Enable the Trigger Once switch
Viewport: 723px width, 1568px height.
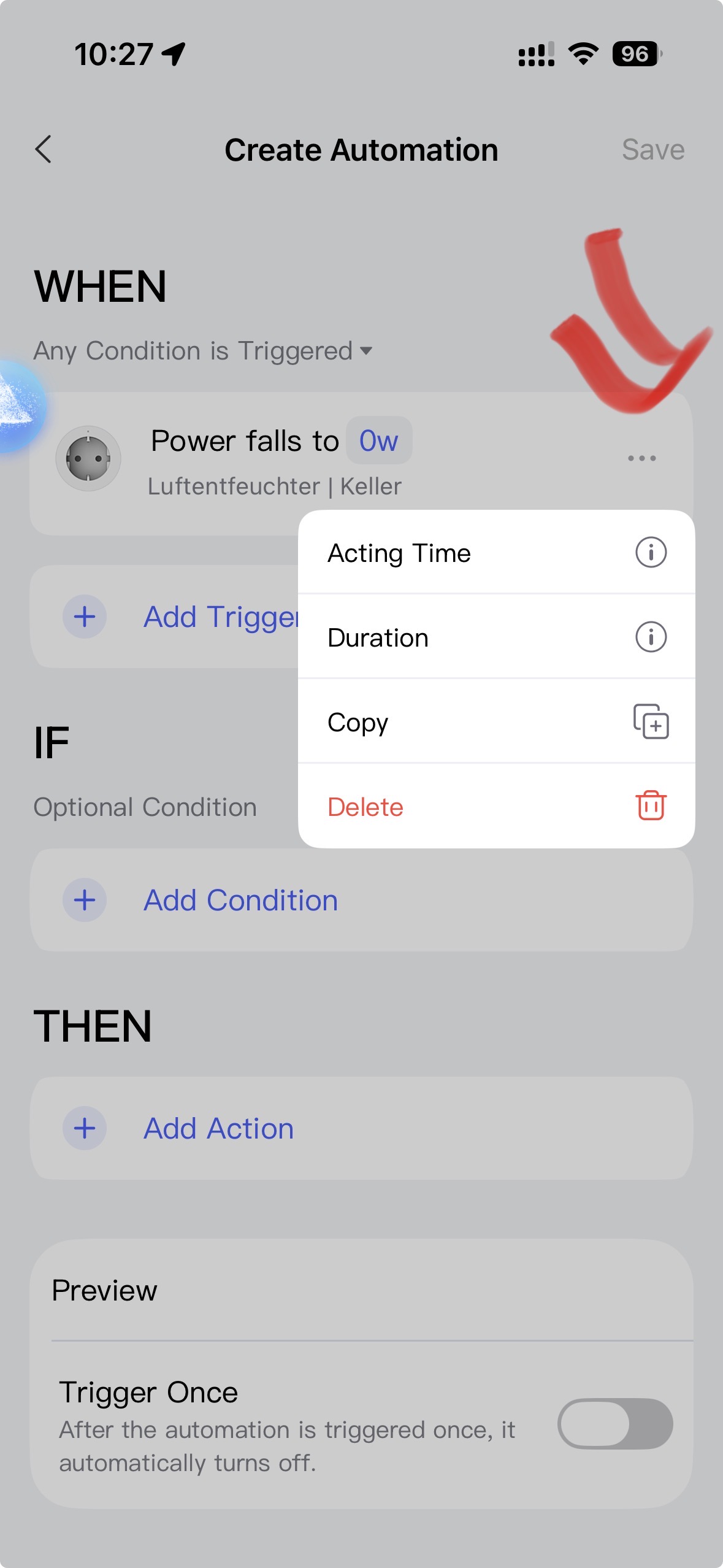pyautogui.click(x=614, y=1423)
